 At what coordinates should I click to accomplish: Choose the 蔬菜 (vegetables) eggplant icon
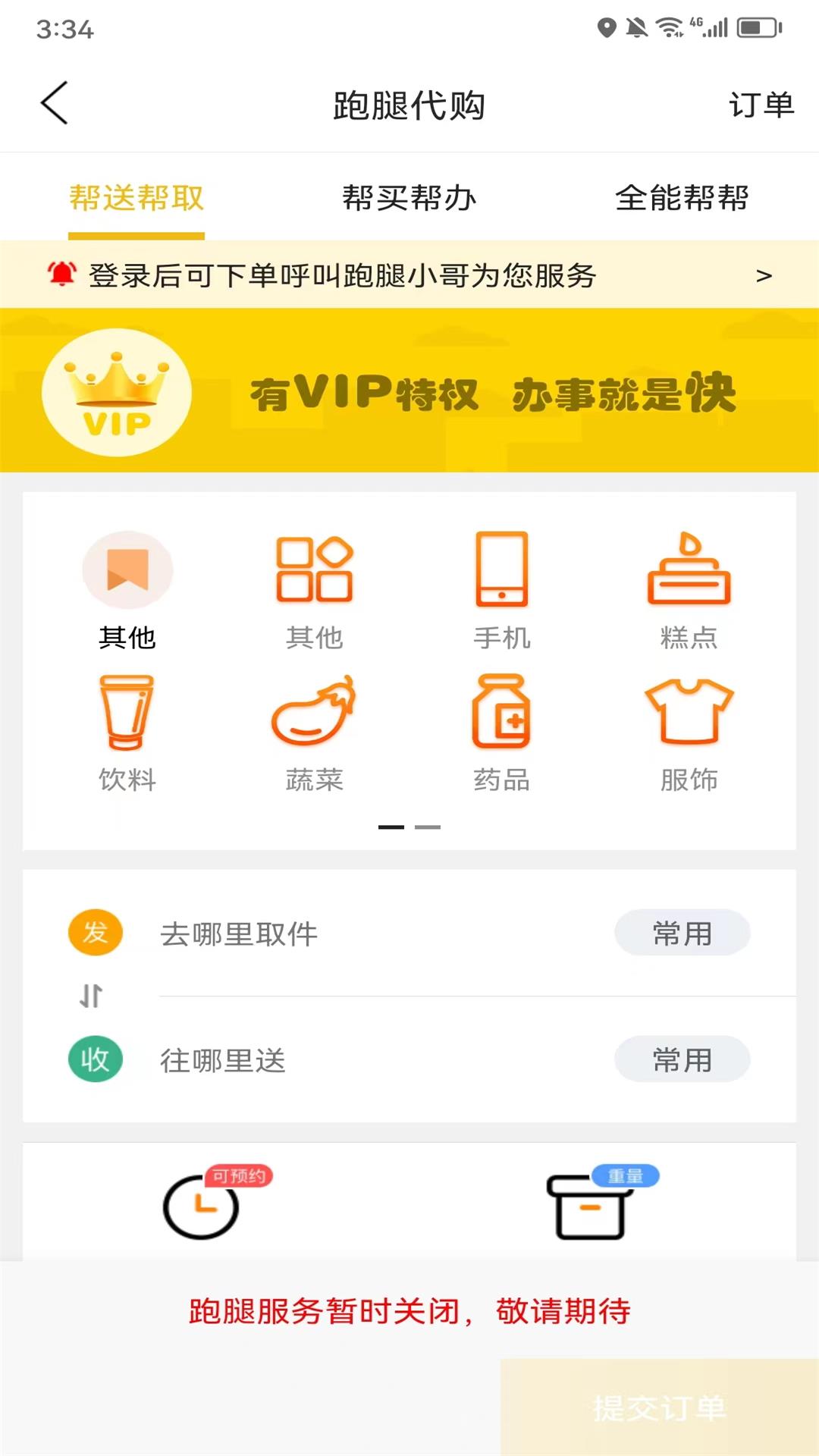click(313, 713)
